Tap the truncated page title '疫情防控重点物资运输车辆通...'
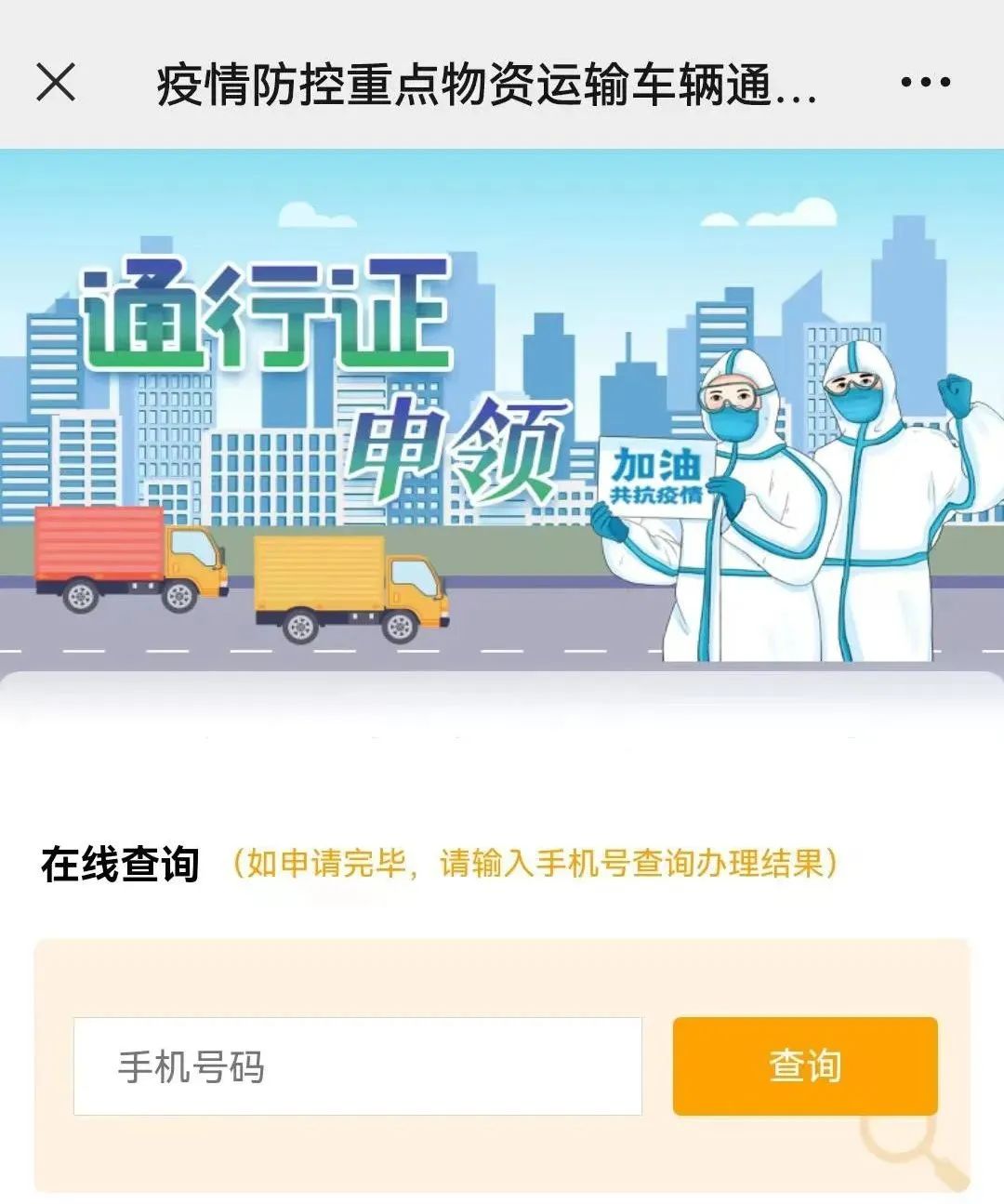This screenshot has height=1204, width=1004. (483, 84)
